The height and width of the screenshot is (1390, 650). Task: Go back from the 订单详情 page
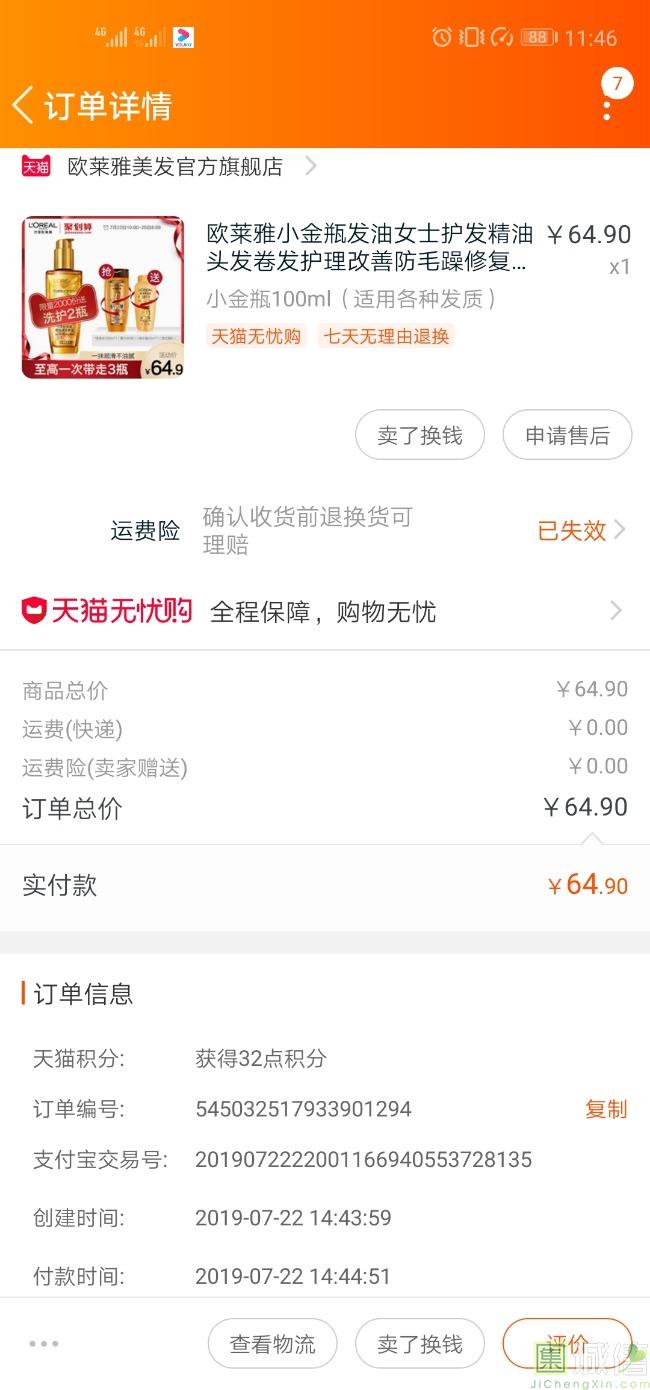pyautogui.click(x=24, y=105)
